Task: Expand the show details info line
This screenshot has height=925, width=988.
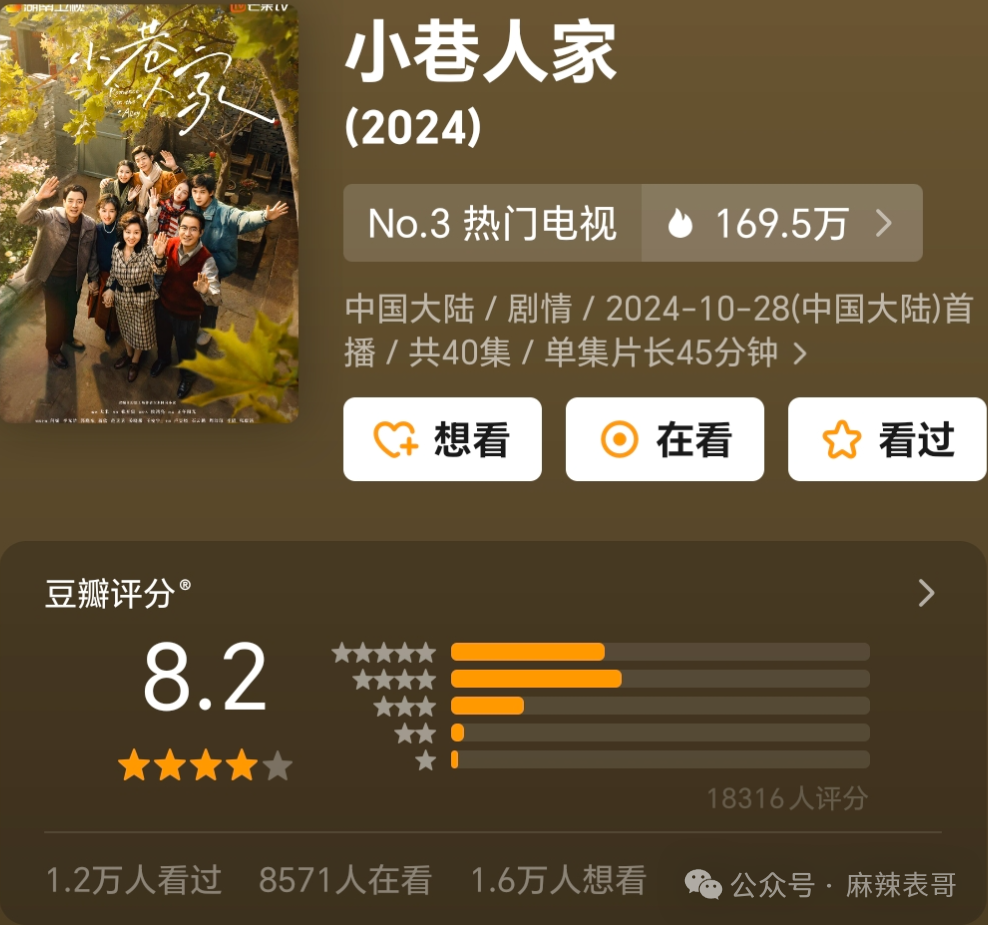Action: pos(799,353)
